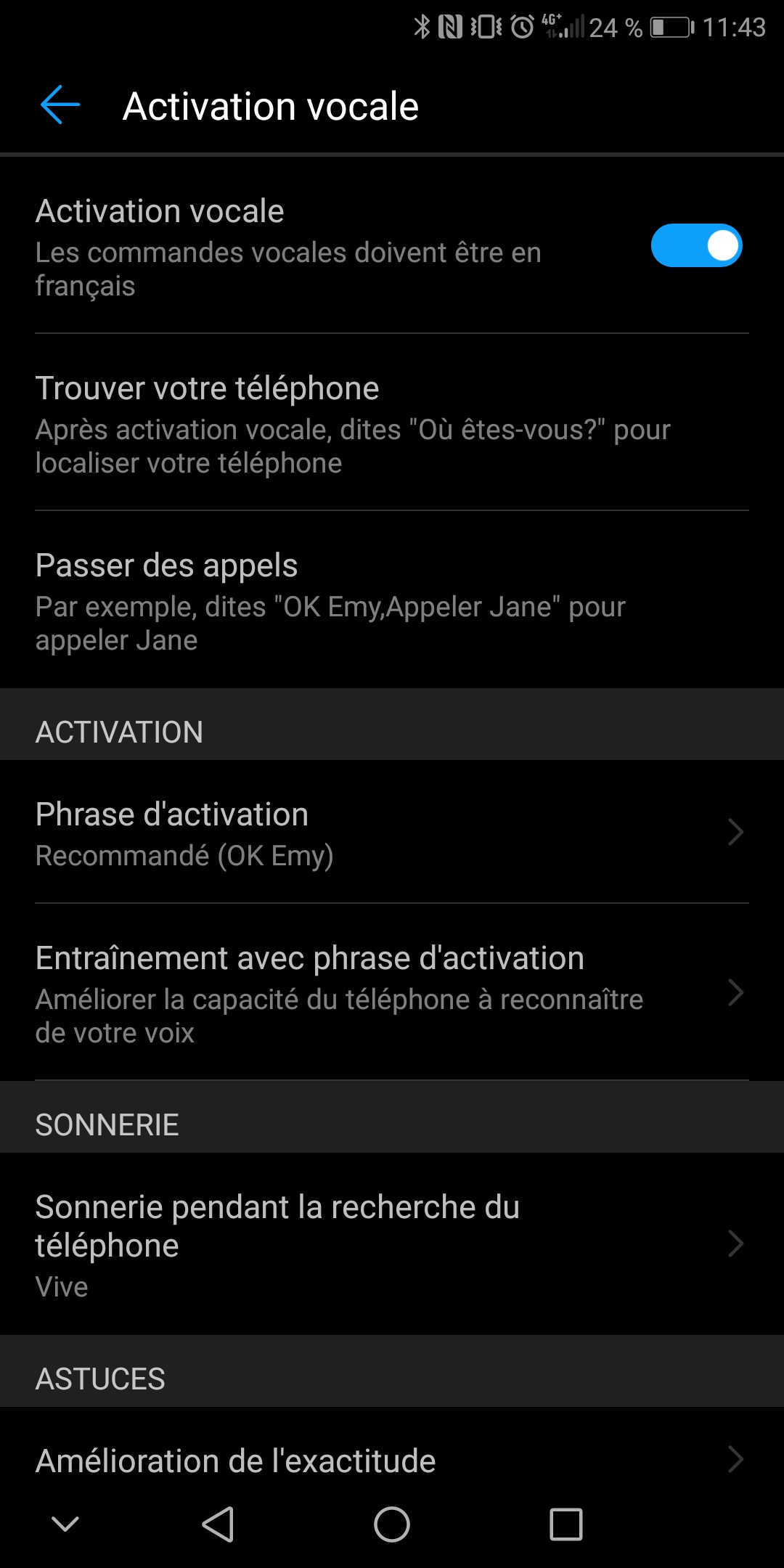Go back from Activation vocale screen

[60, 106]
